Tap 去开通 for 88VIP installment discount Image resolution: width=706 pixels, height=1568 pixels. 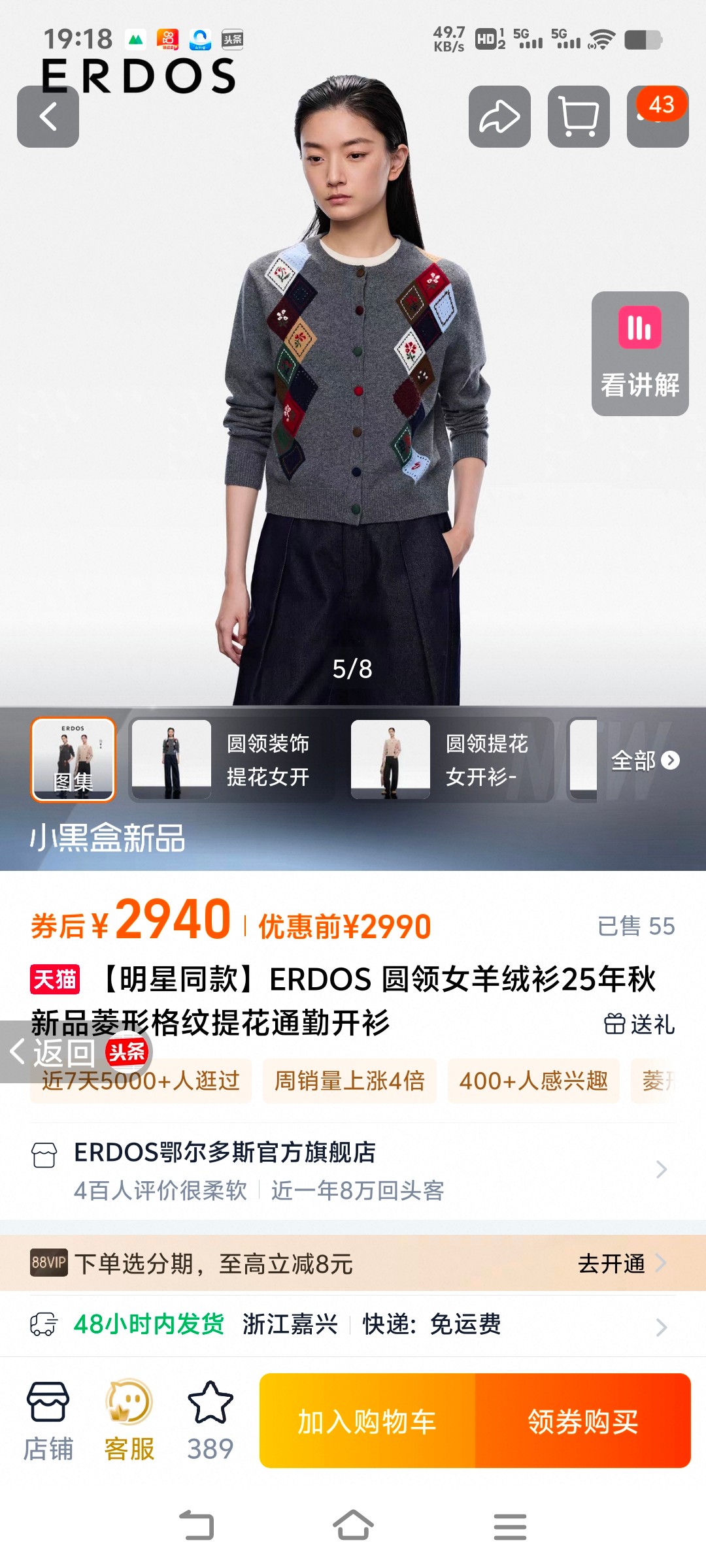[621, 1264]
